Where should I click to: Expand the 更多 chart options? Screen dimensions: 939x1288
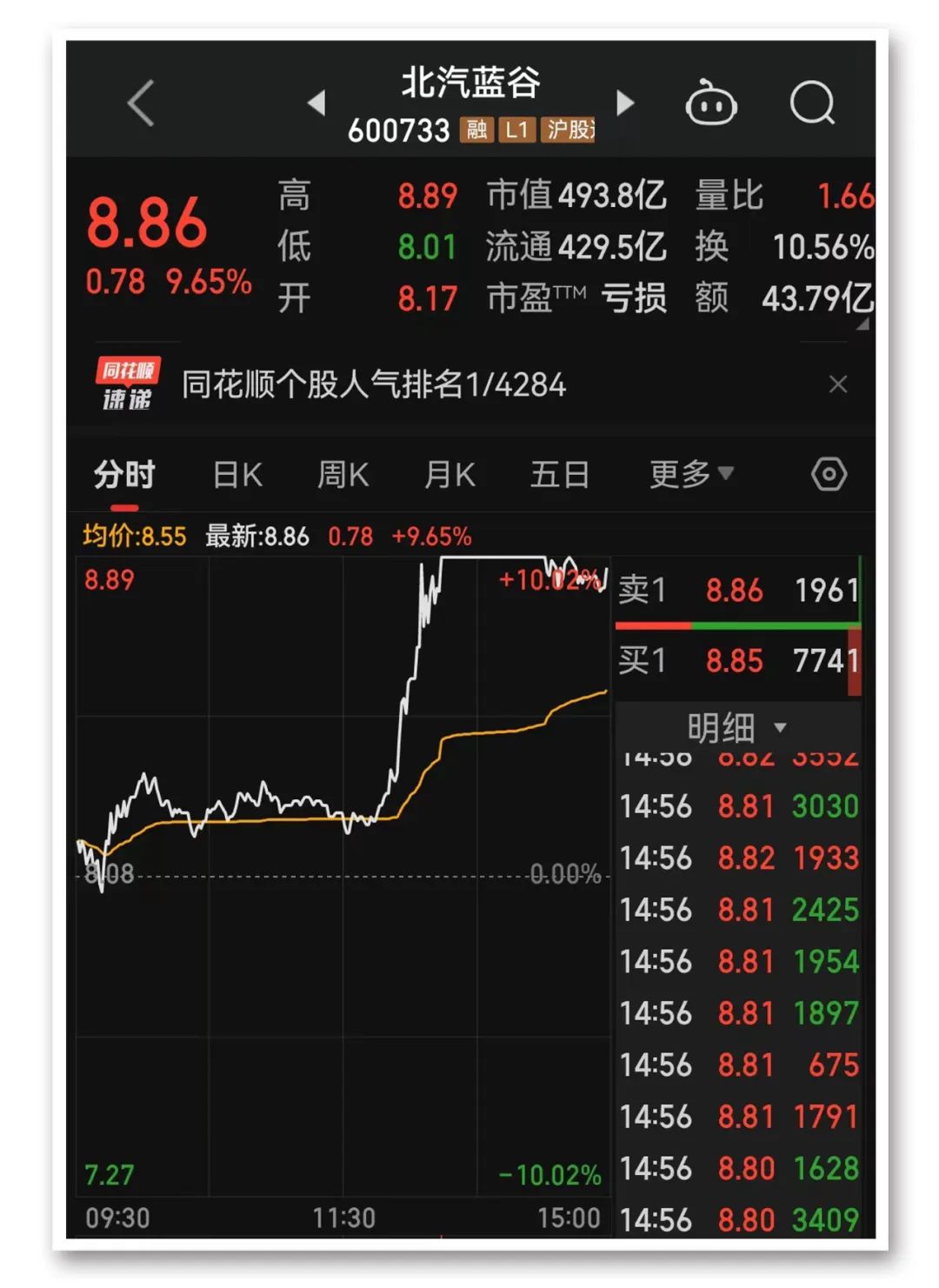point(691,475)
